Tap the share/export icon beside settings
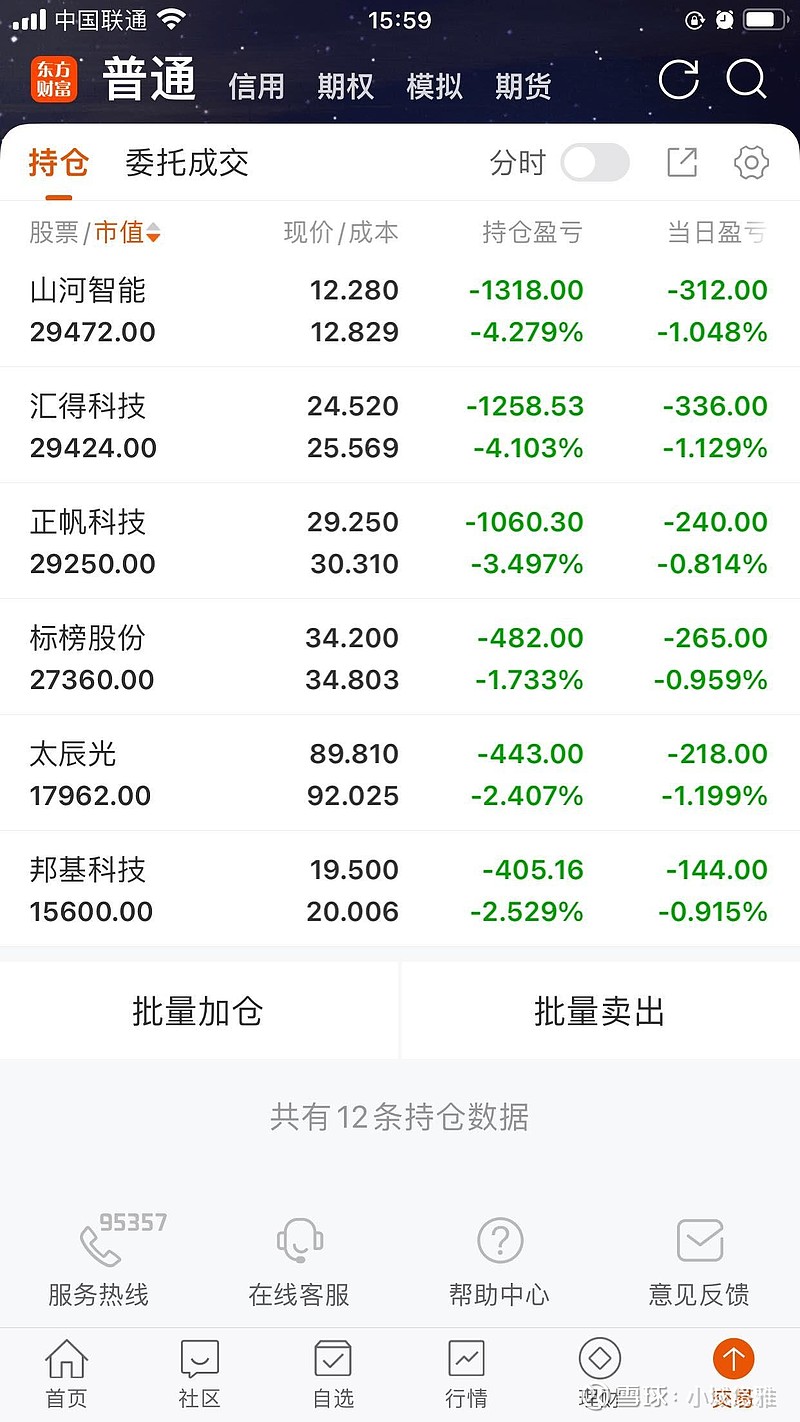Screen dimensions: 800x1422 click(x=681, y=162)
